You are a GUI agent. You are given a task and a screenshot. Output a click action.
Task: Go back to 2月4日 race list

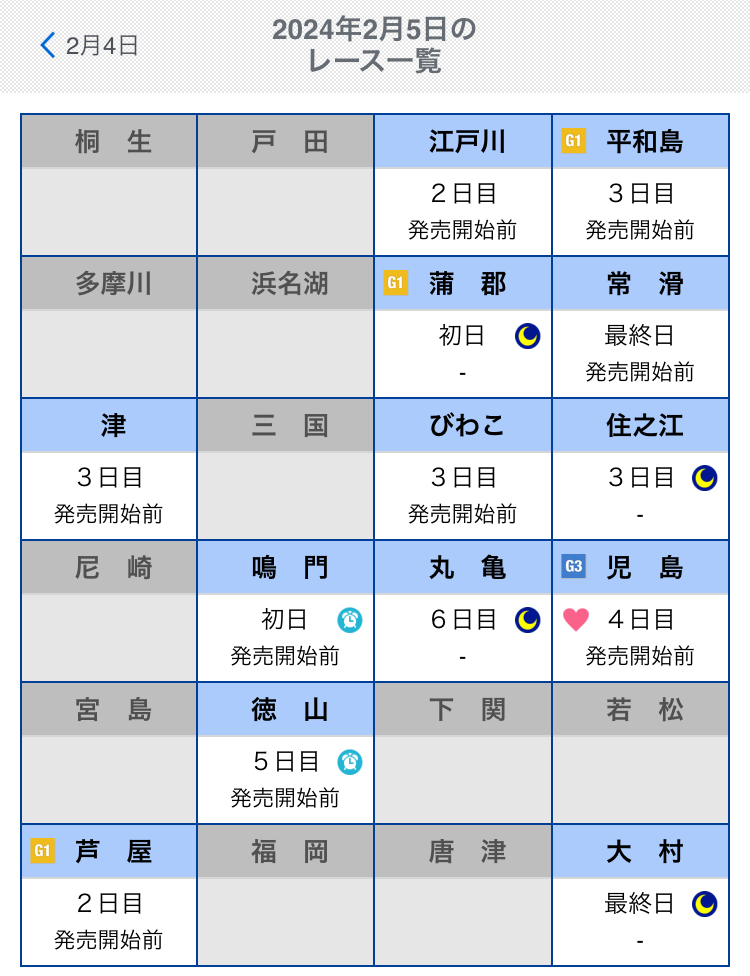pos(88,45)
